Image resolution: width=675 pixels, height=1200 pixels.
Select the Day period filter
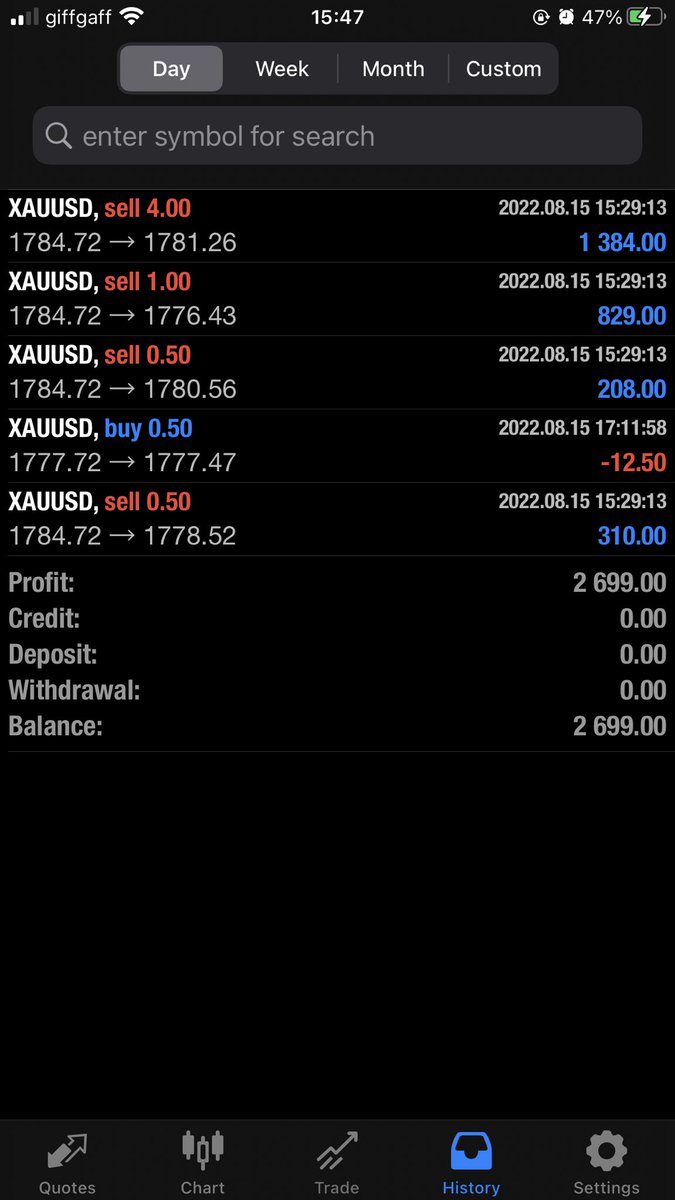pyautogui.click(x=171, y=69)
